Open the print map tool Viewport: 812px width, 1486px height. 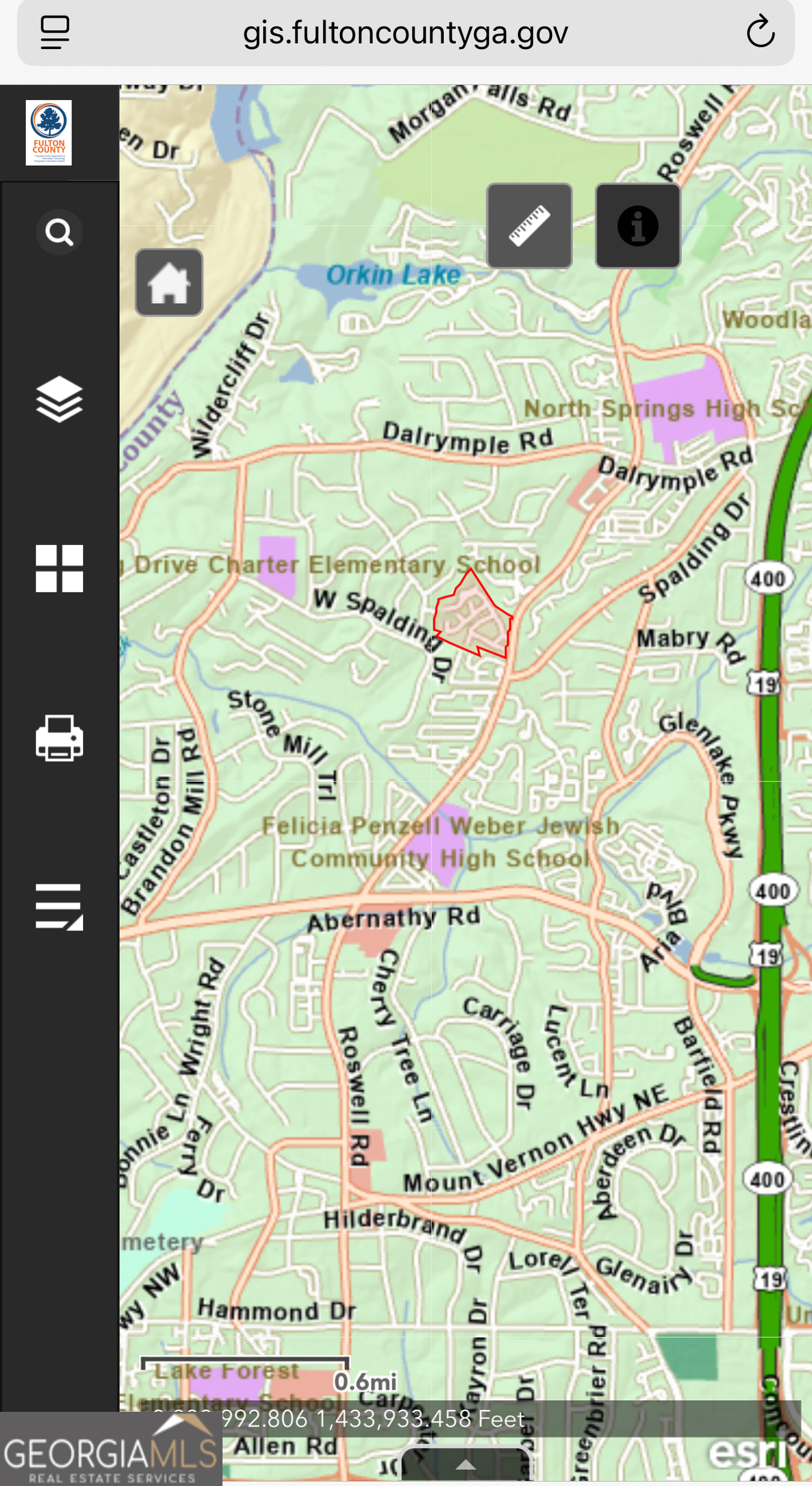pyautogui.click(x=59, y=738)
